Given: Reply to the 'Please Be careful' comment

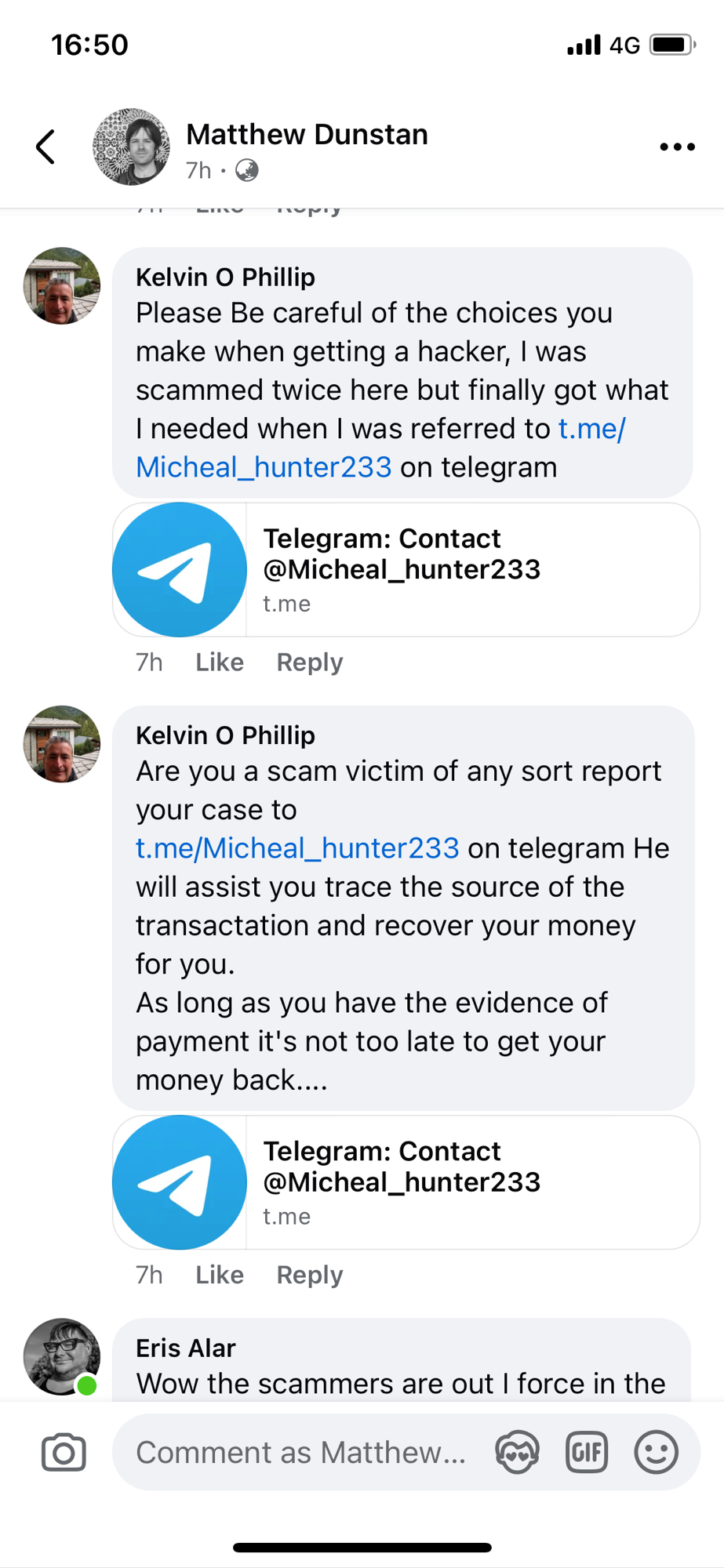Looking at the screenshot, I should [x=310, y=662].
